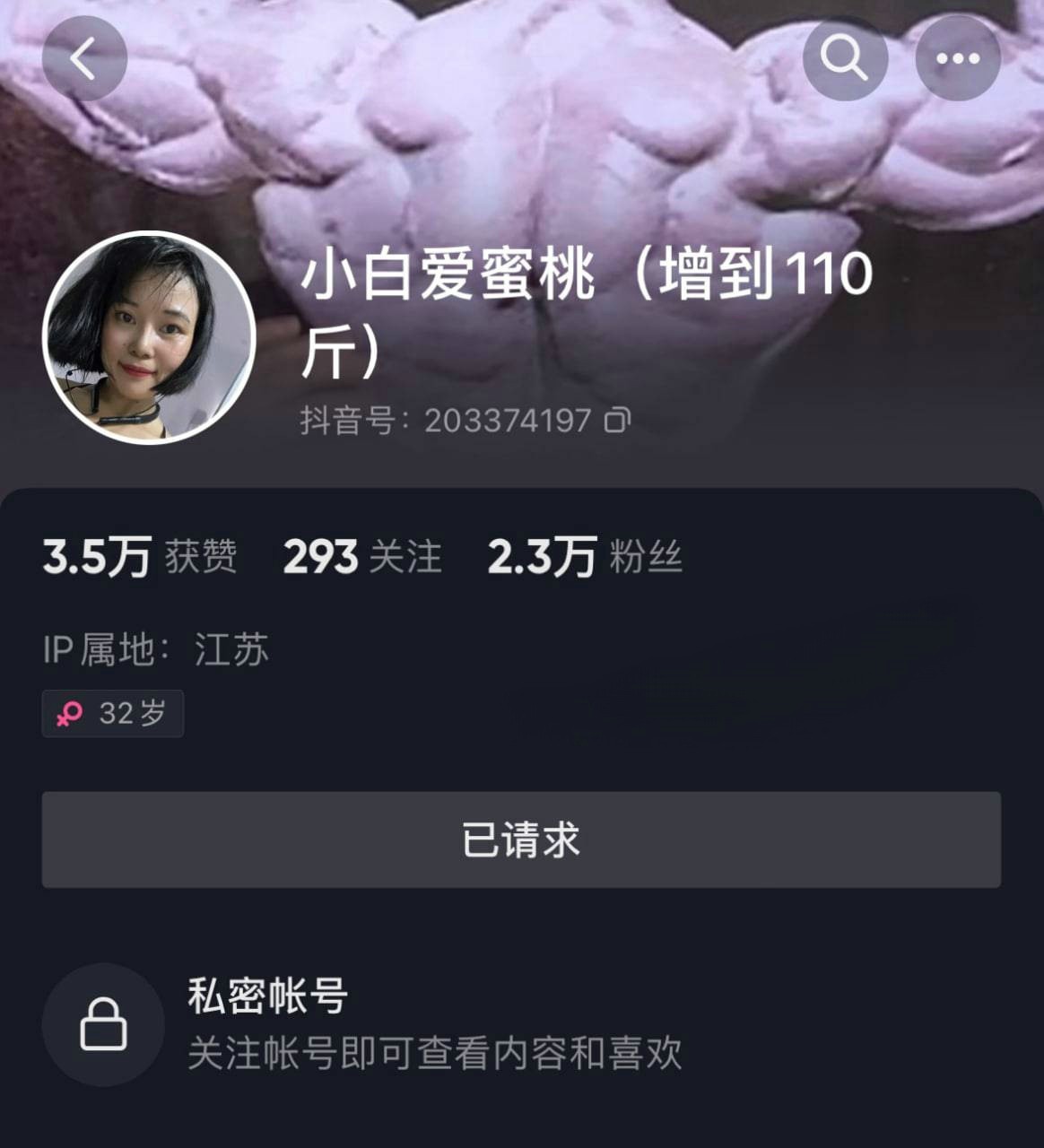Copy the Douyin ID 203374197
Screen dimensions: 1044x1148
click(x=617, y=420)
